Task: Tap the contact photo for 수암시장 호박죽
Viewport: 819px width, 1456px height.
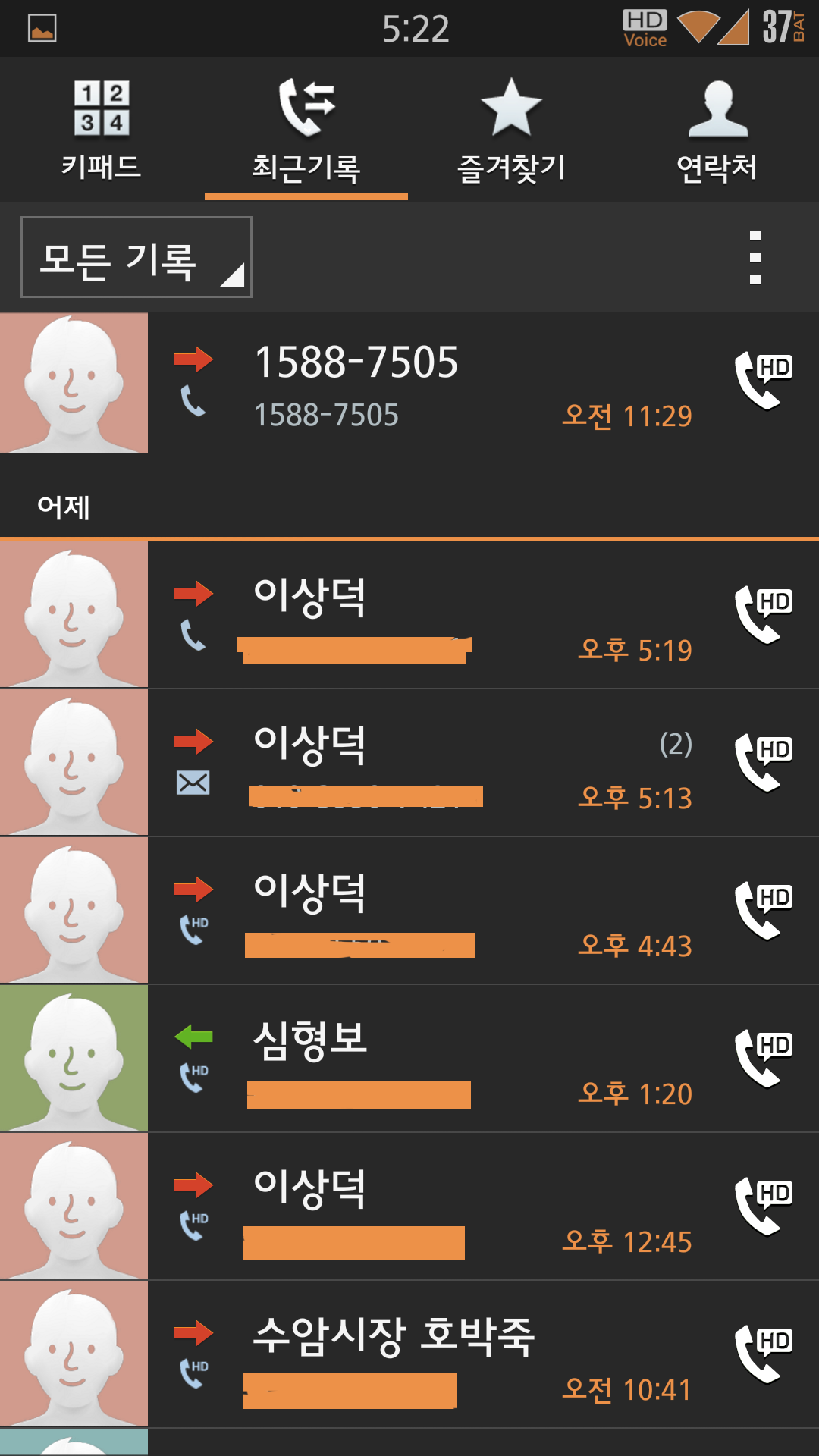Action: 74,1354
